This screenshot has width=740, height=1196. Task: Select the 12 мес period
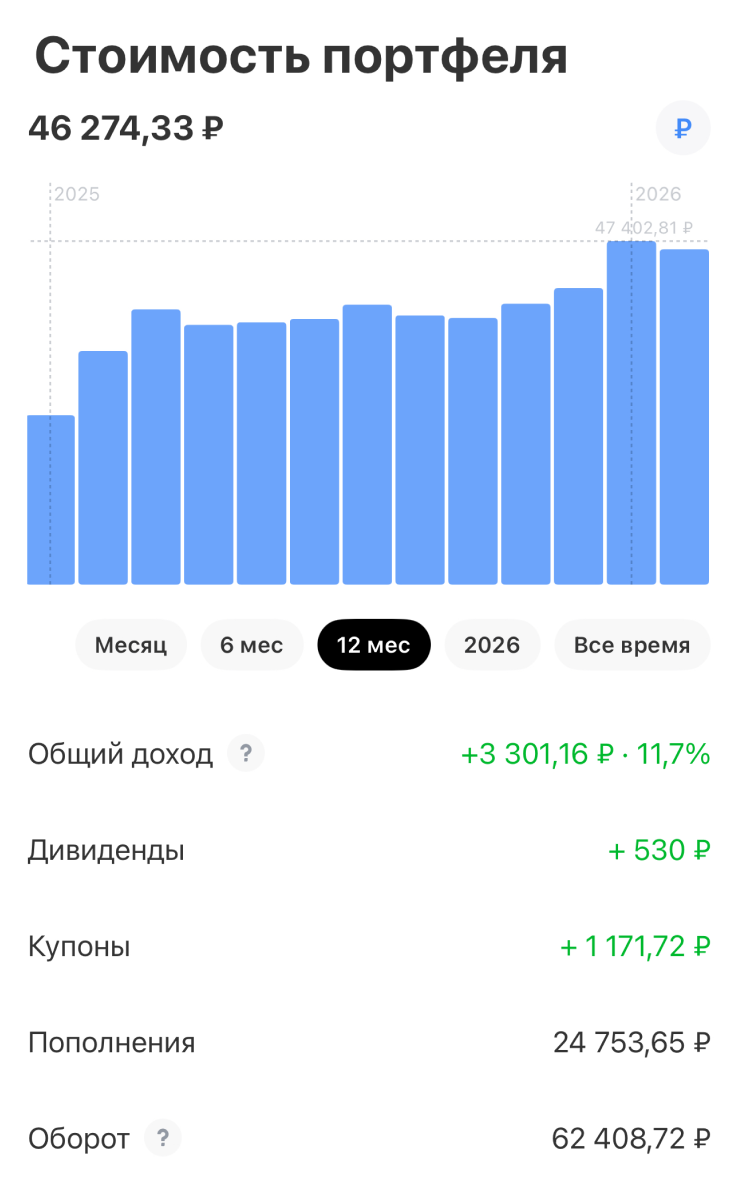374,645
